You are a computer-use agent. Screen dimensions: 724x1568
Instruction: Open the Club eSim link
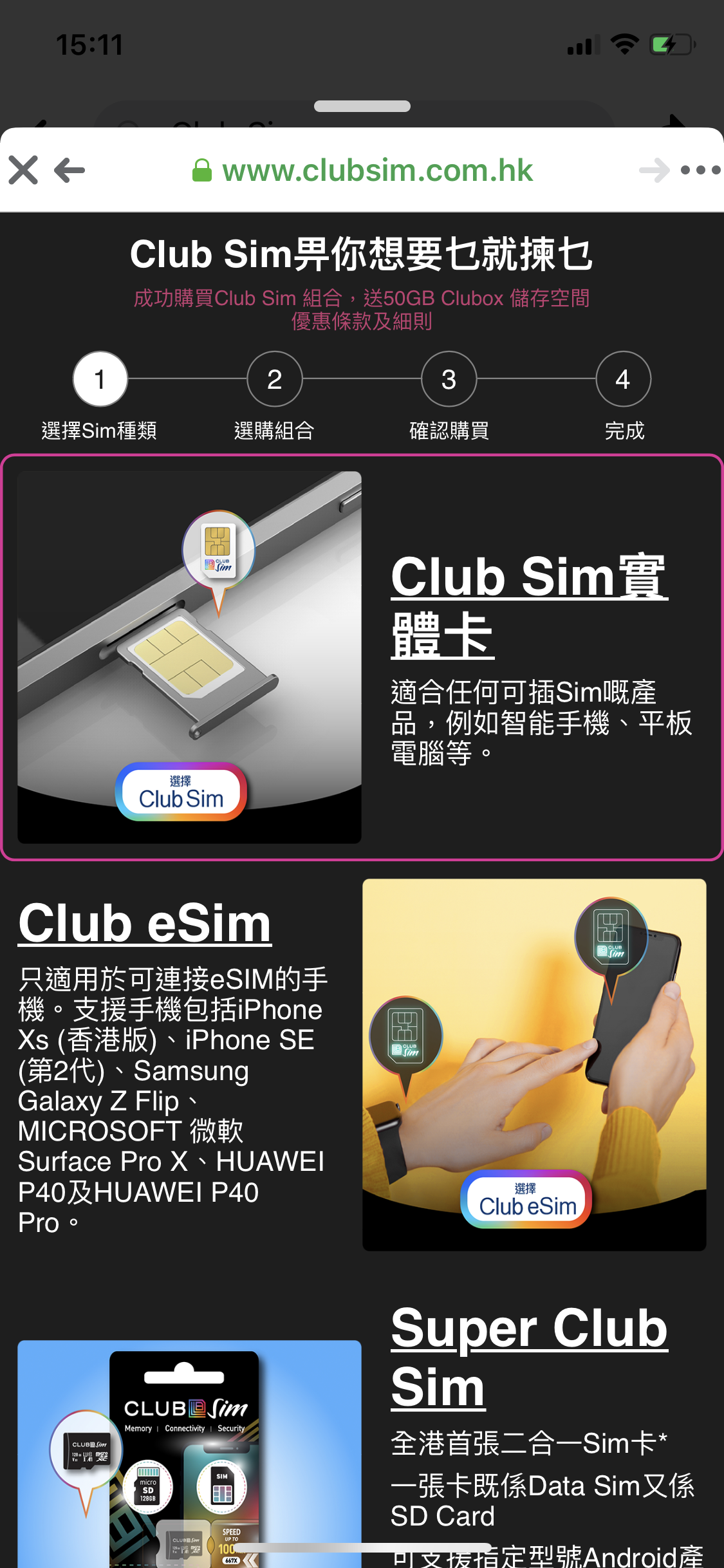pos(145,923)
